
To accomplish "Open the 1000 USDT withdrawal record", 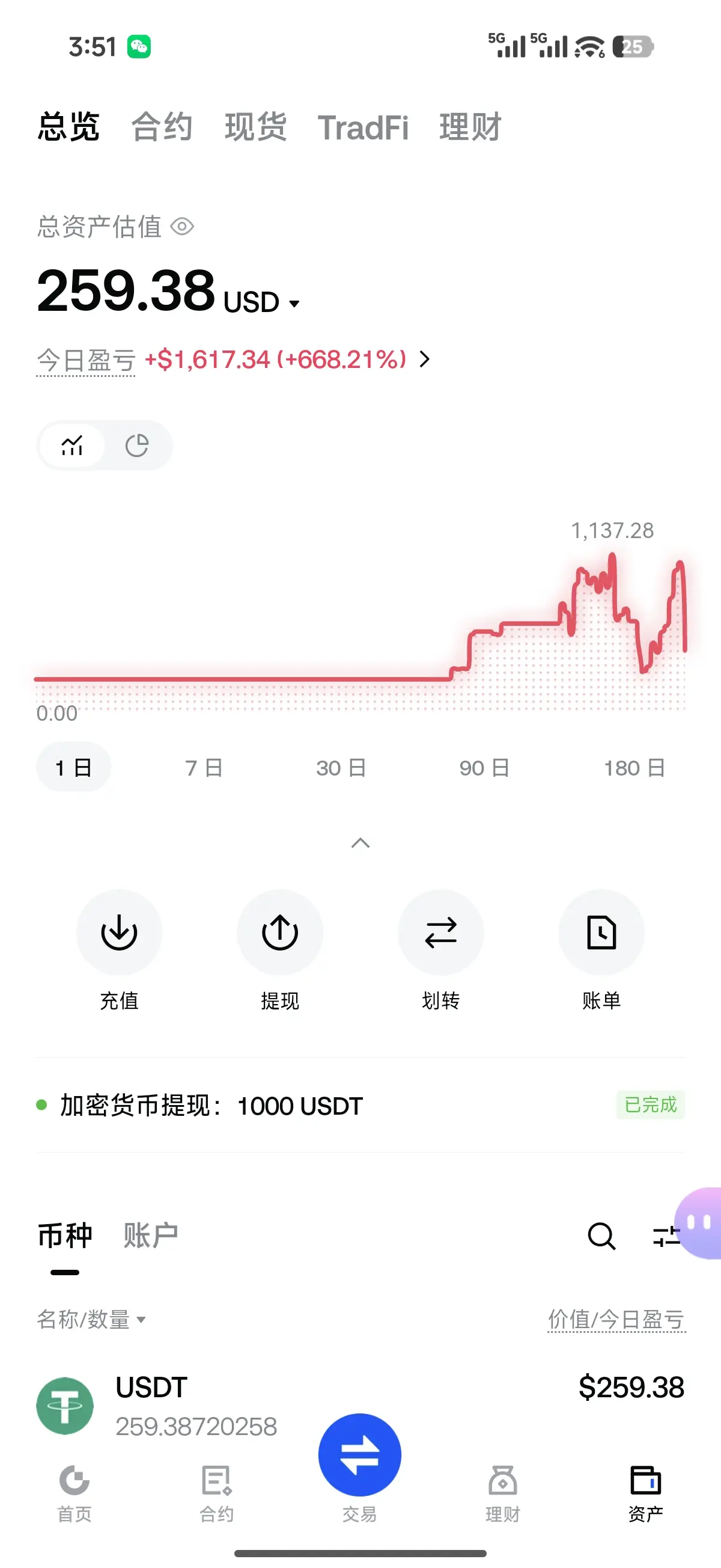I will 360,1106.
